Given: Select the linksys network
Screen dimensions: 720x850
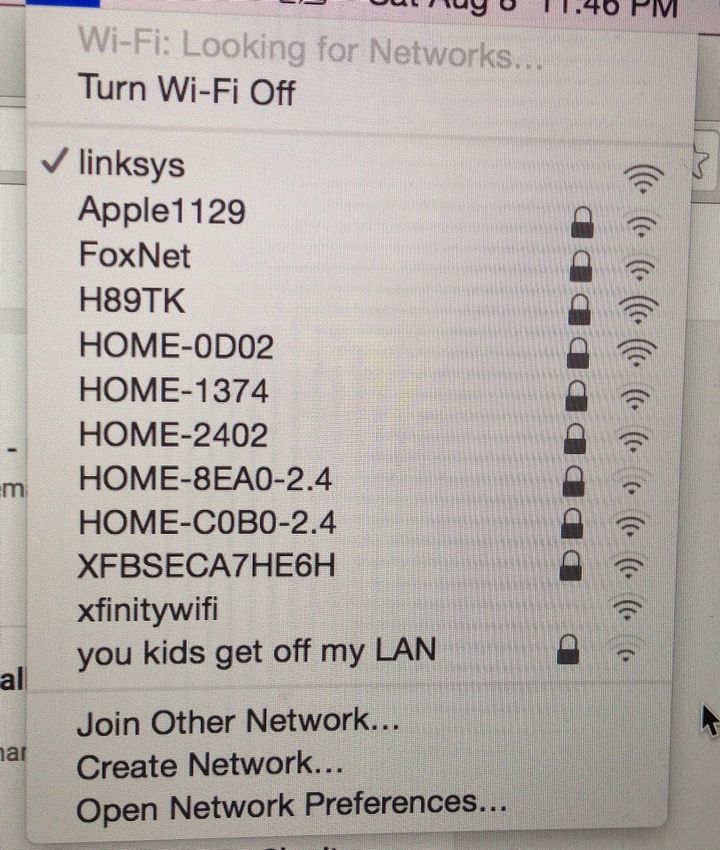Looking at the screenshot, I should tap(131, 164).
